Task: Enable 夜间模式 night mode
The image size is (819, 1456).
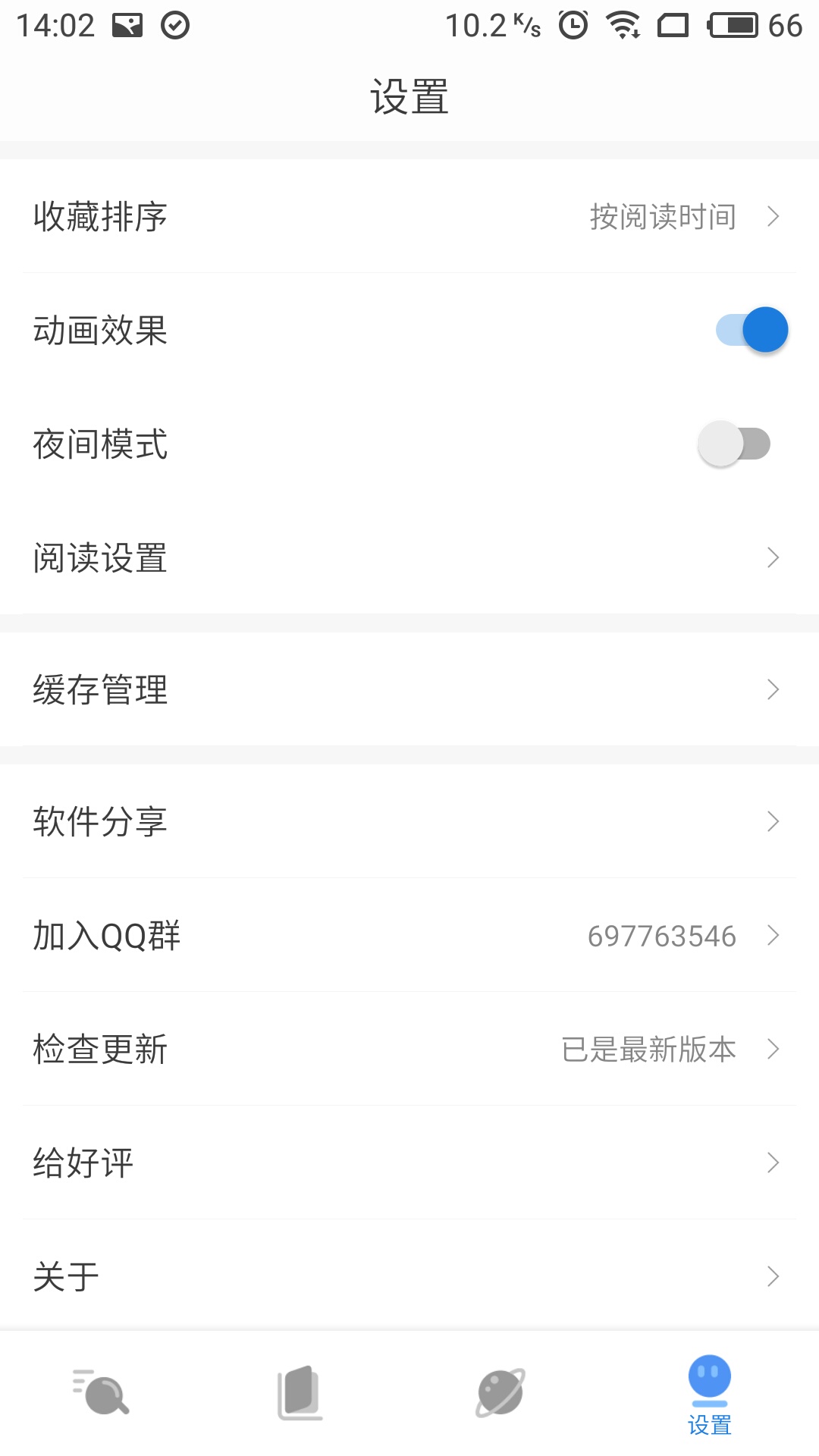Action: point(736,444)
